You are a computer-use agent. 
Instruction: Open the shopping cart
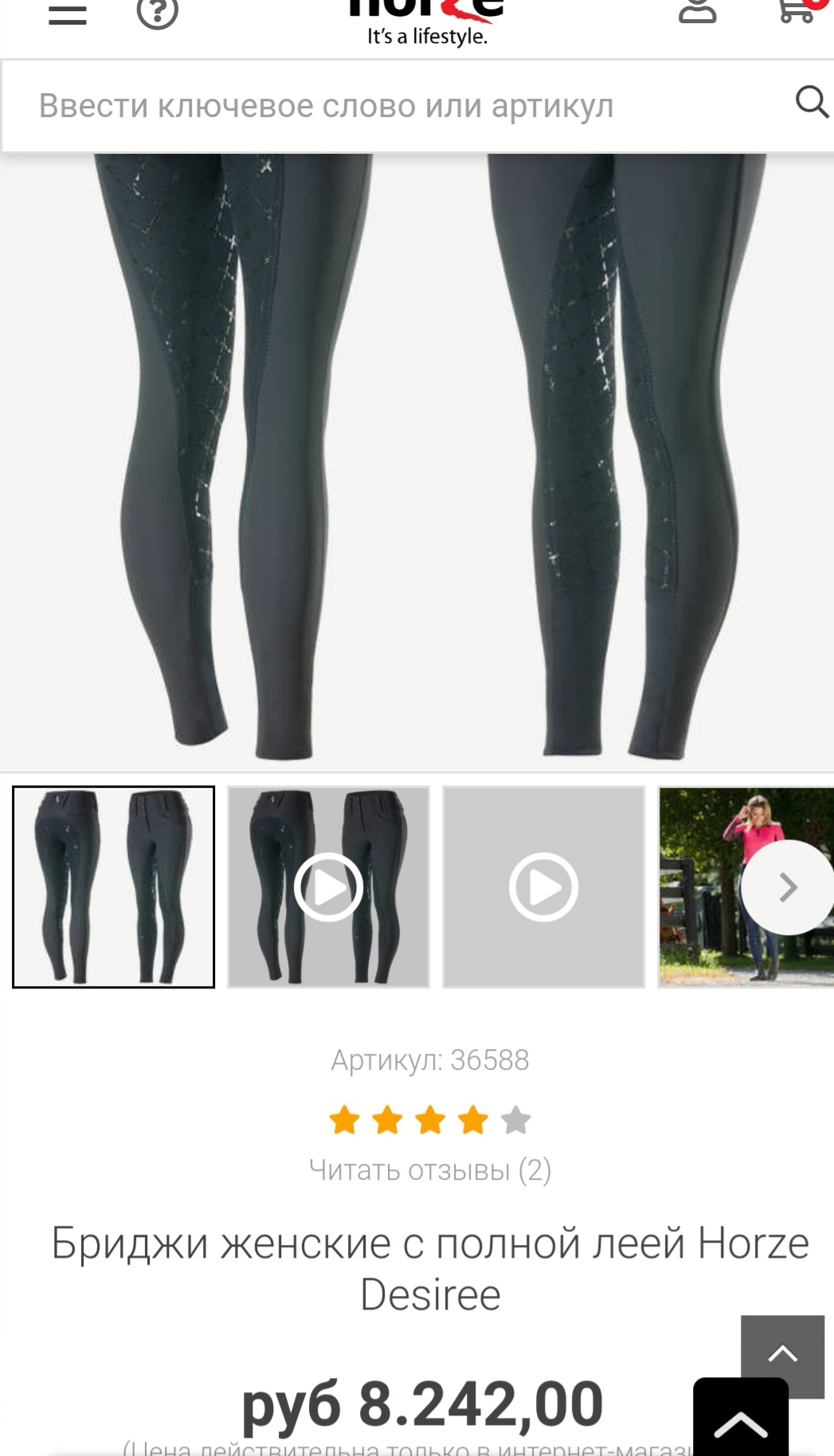pos(797,11)
